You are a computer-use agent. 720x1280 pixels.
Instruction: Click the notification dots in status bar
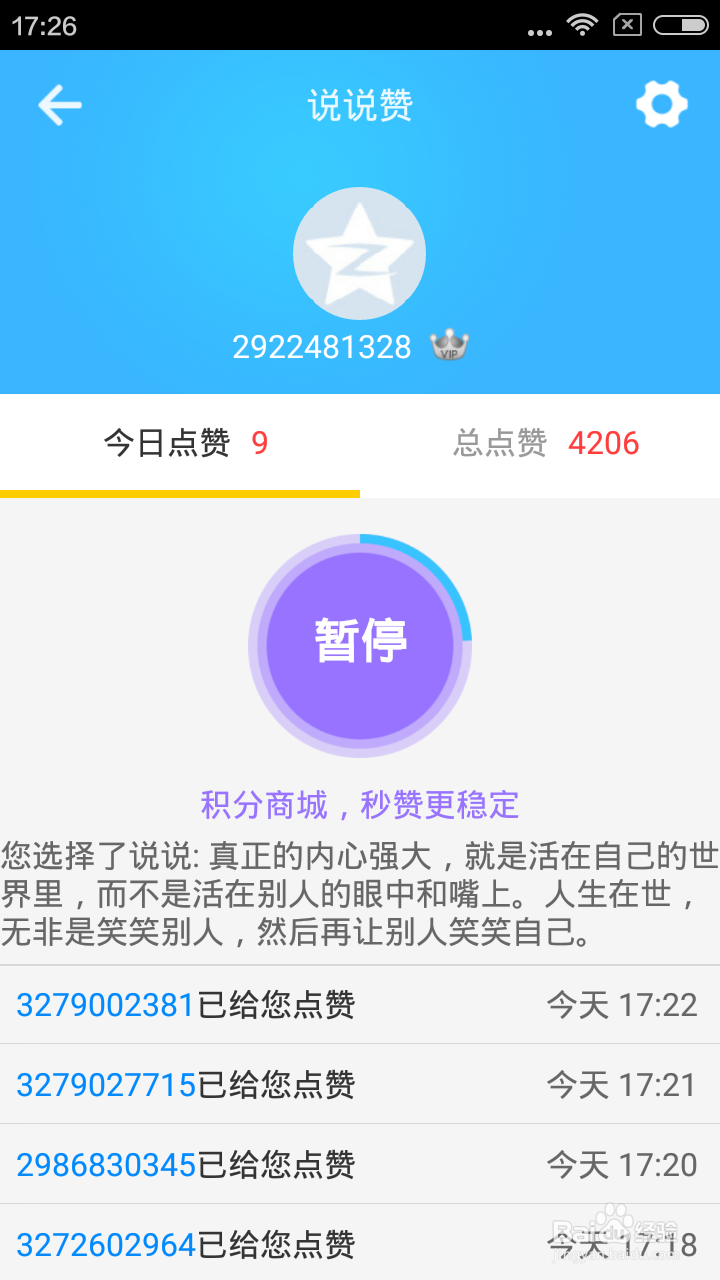538,30
